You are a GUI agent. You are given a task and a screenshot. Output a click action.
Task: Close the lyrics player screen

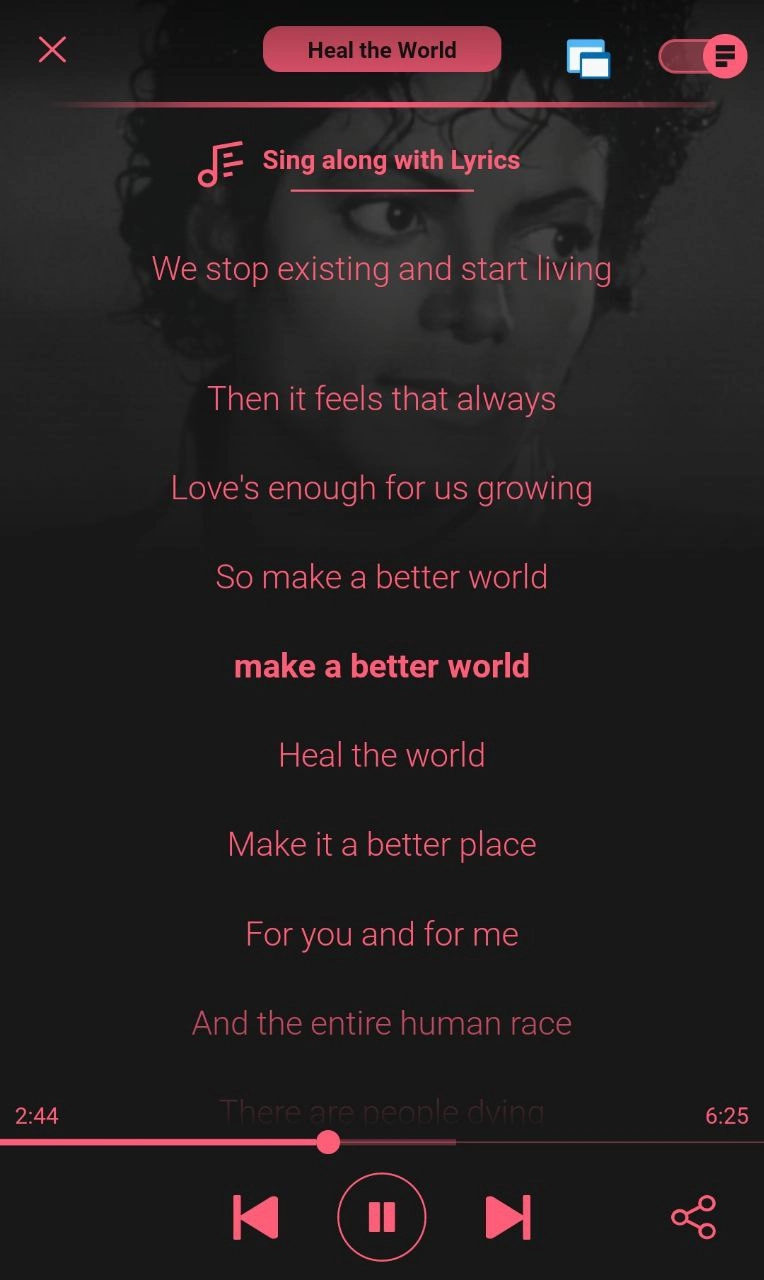pyautogui.click(x=52, y=50)
